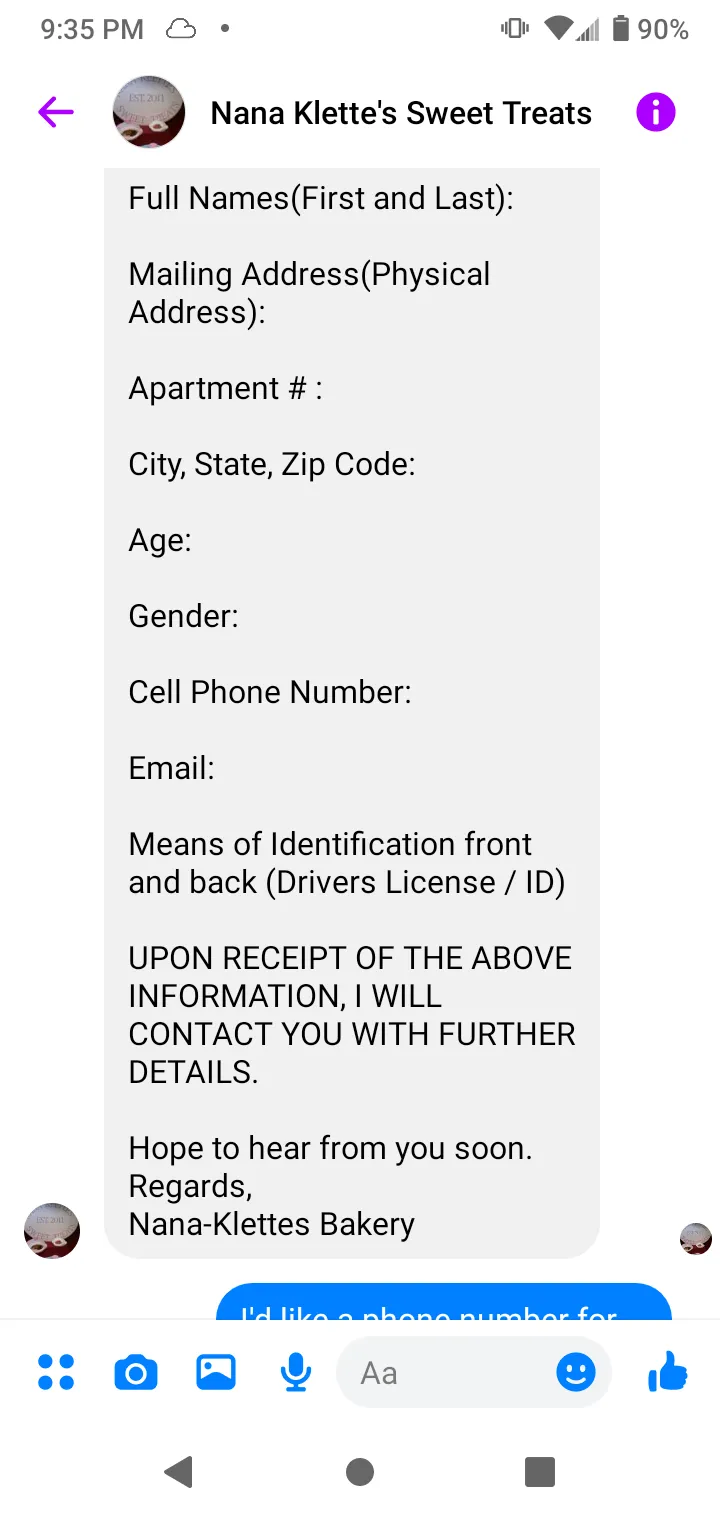Image resolution: width=720 pixels, height=1520 pixels.
Task: Open conversation info with the purple i icon
Action: 656,113
